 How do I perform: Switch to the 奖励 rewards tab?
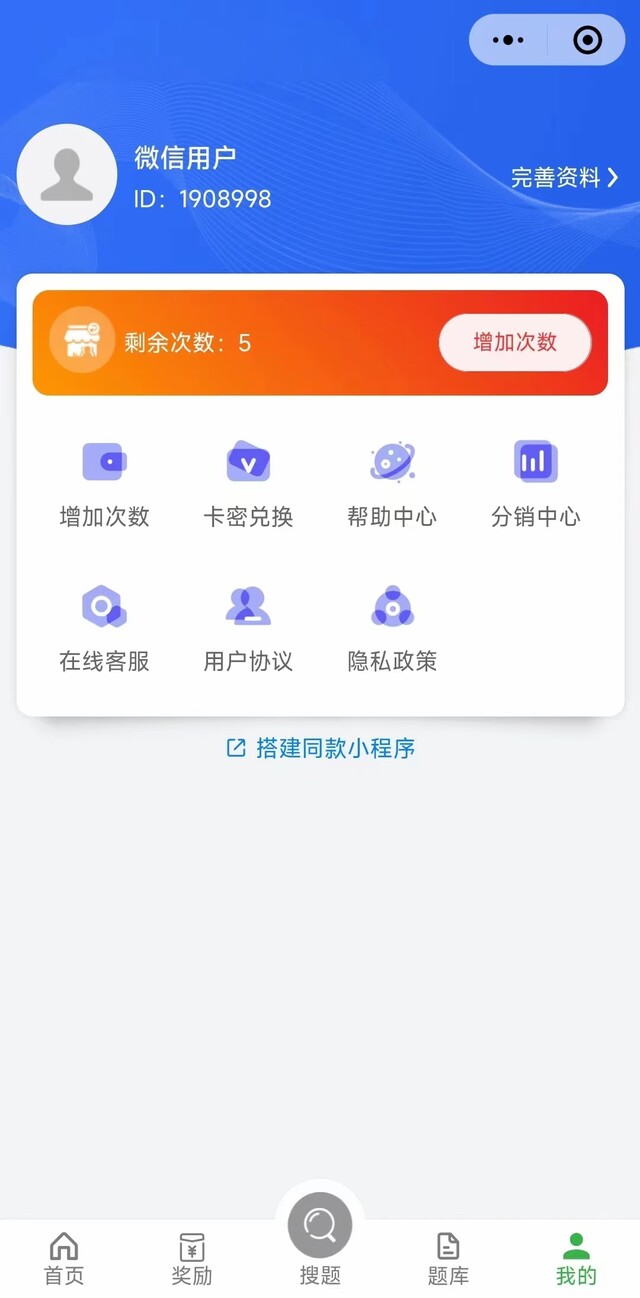point(192,1258)
